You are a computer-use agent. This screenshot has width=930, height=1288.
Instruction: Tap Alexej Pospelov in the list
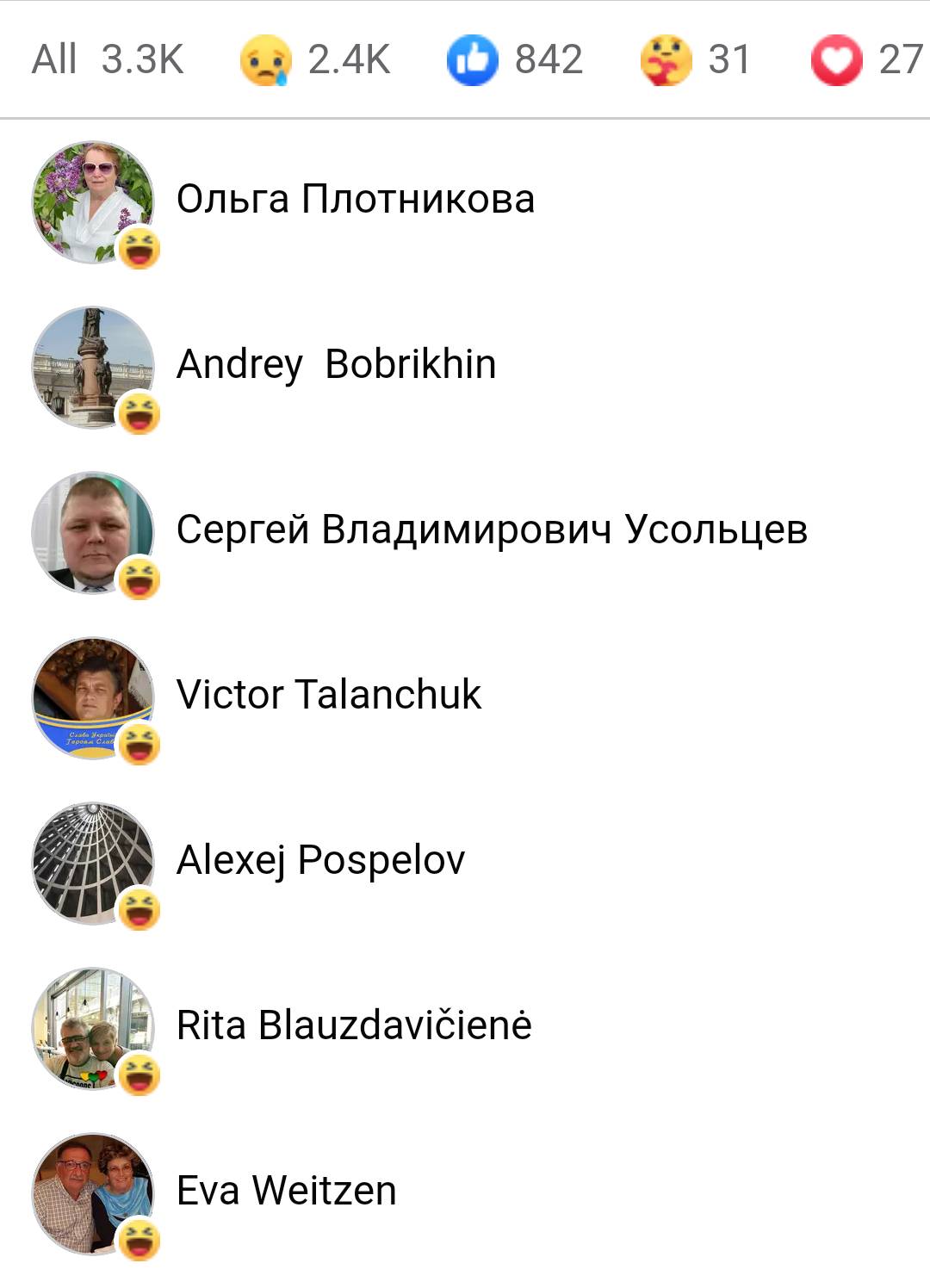320,860
